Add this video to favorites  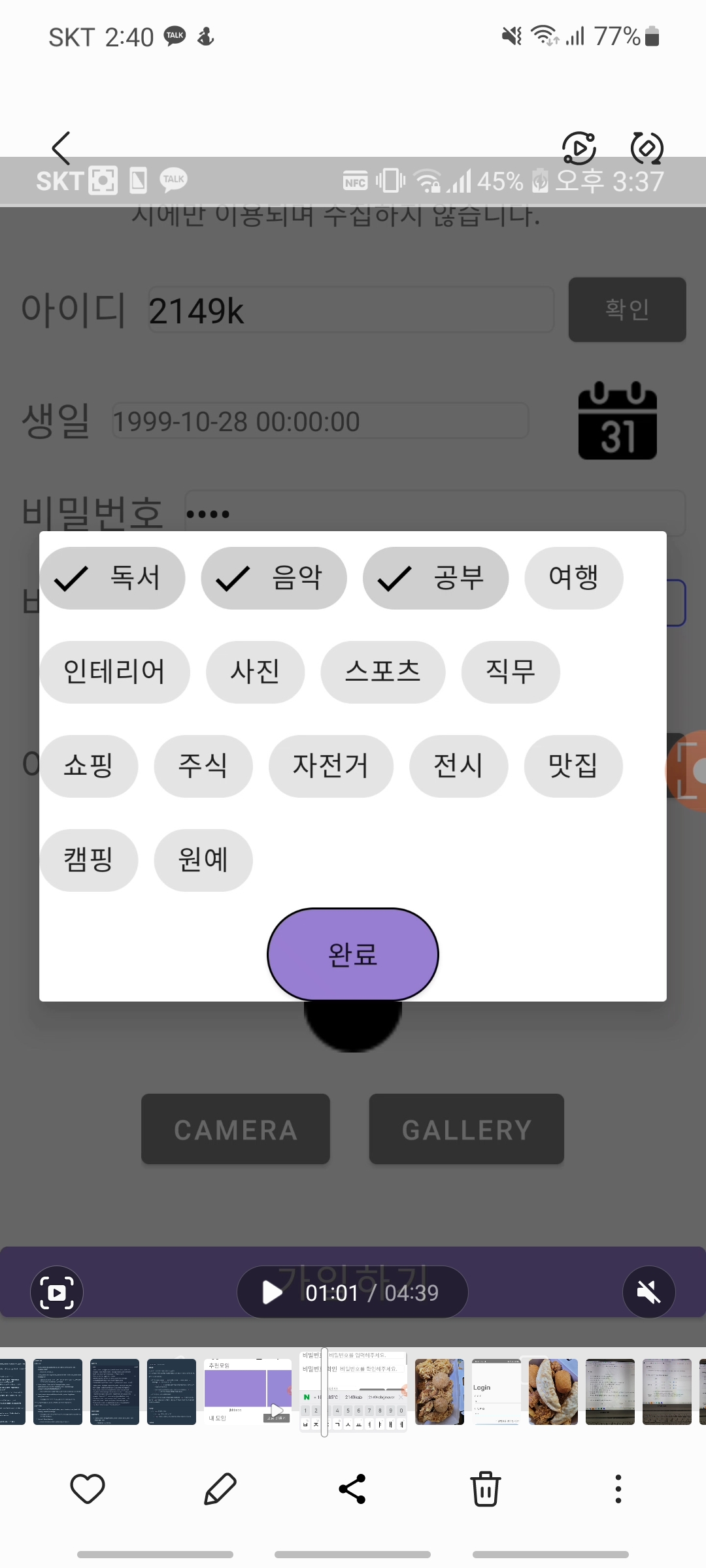88,1489
